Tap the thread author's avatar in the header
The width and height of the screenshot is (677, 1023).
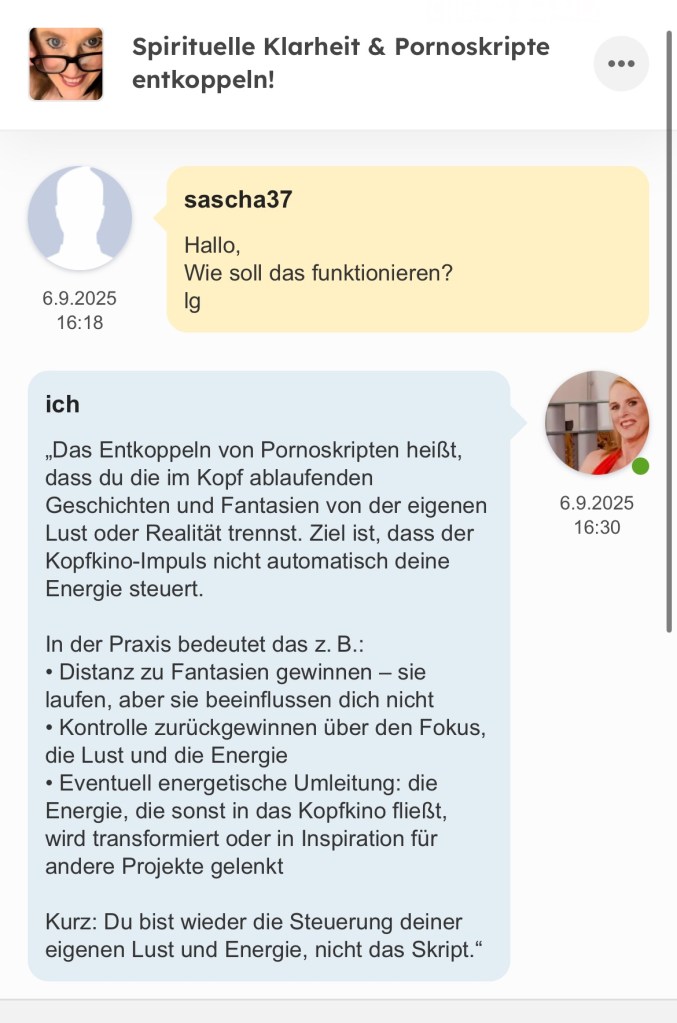coord(66,64)
